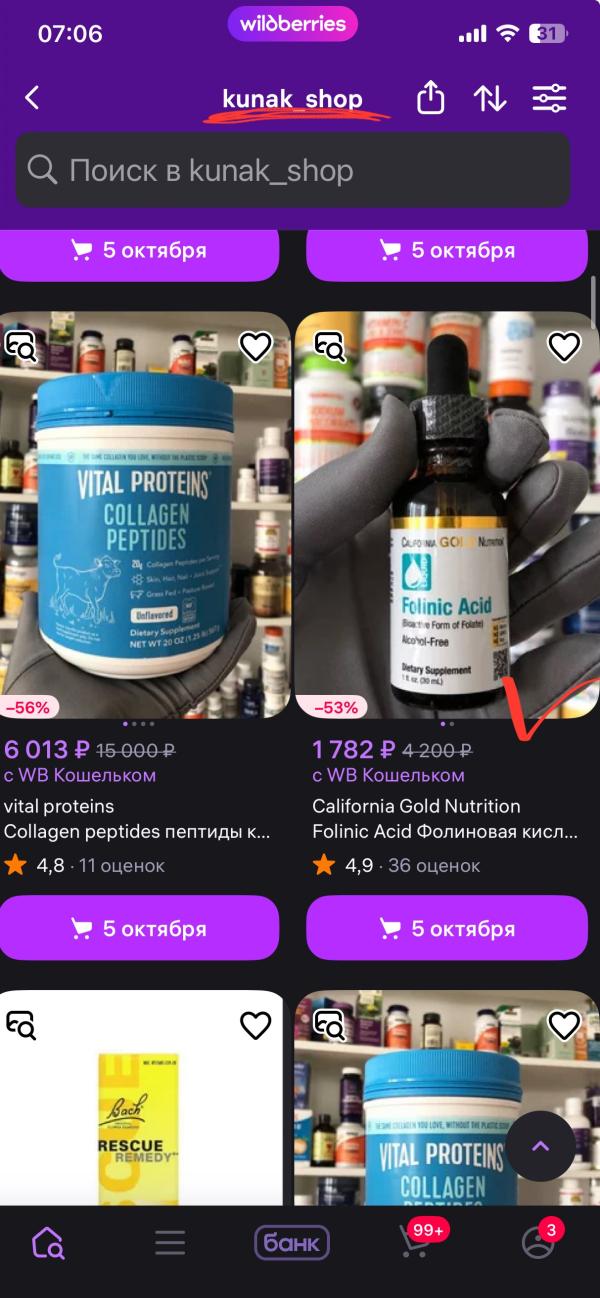Open the shopping cart tab

pyautogui.click(x=416, y=1243)
